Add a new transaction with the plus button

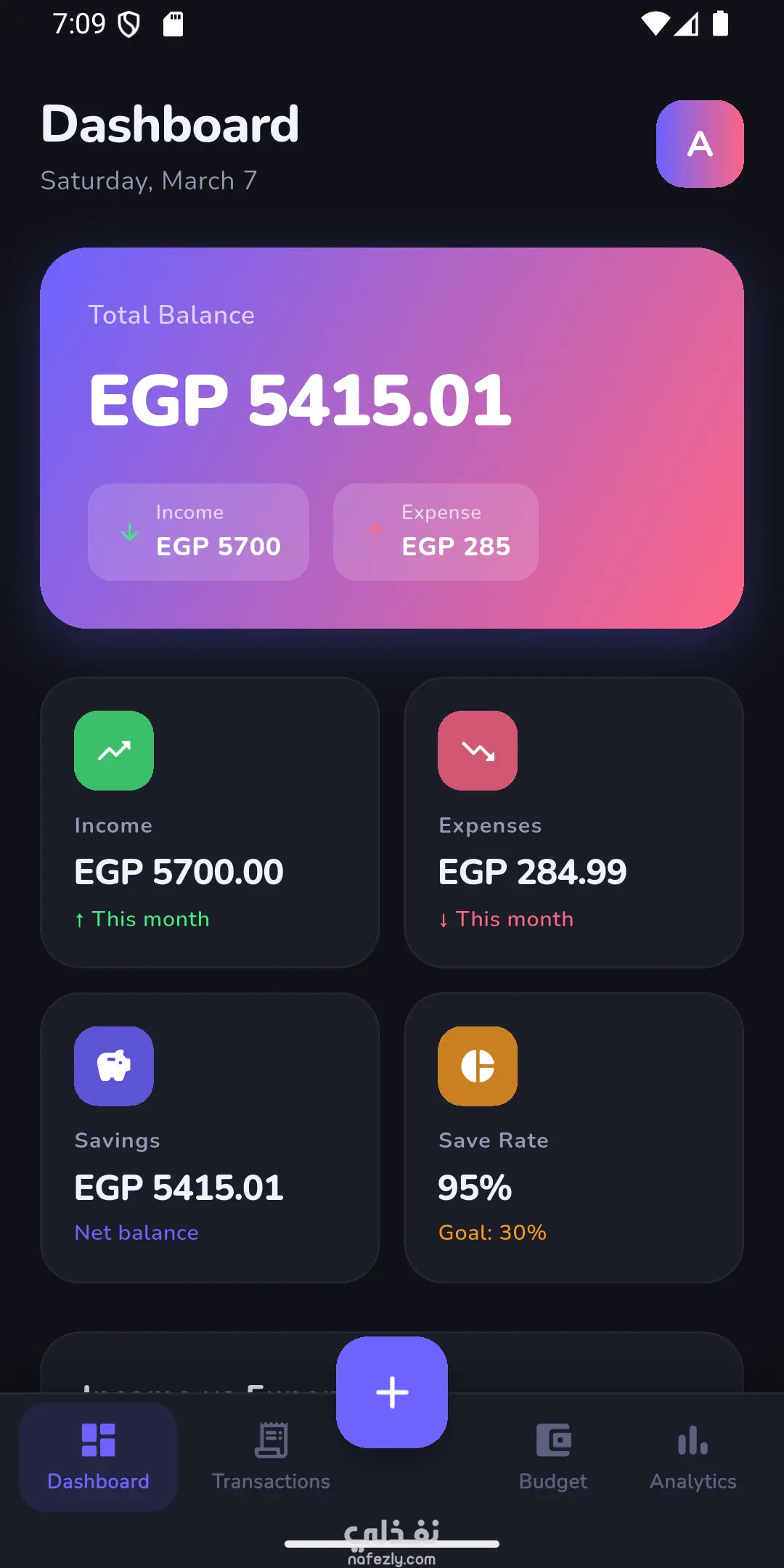(392, 1392)
